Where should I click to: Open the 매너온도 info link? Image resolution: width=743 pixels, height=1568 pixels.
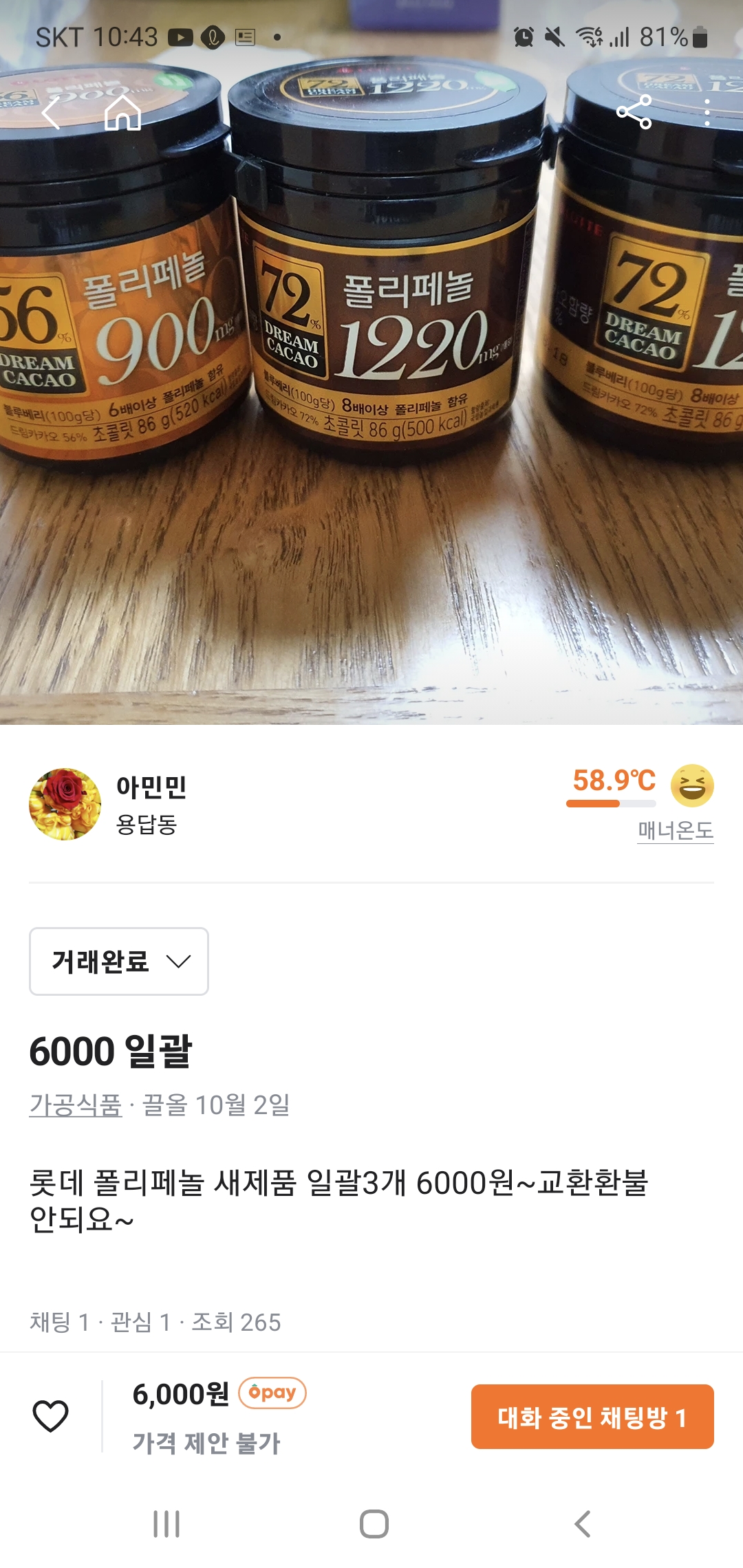tap(675, 831)
